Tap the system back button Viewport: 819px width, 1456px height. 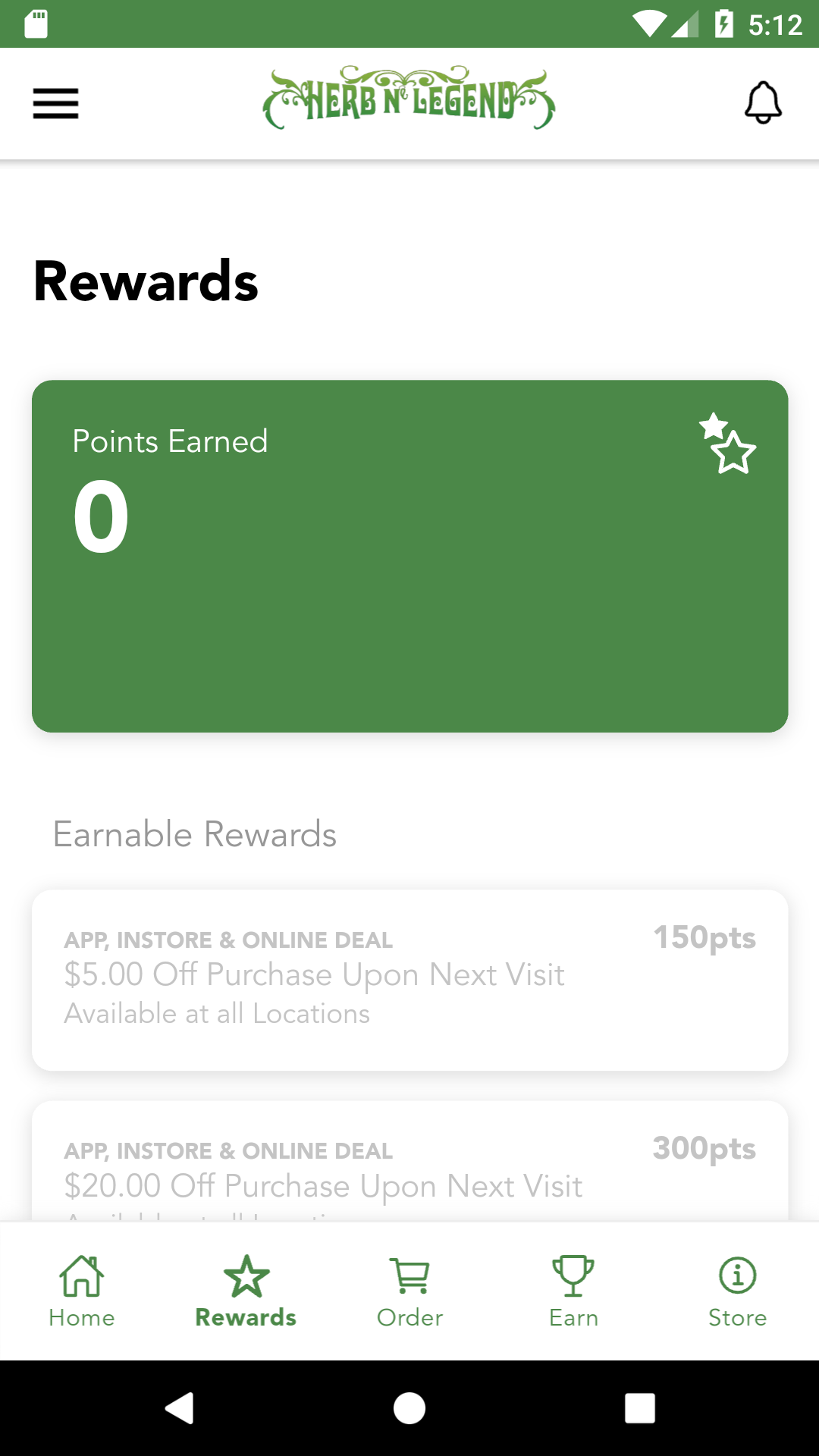tap(180, 1408)
